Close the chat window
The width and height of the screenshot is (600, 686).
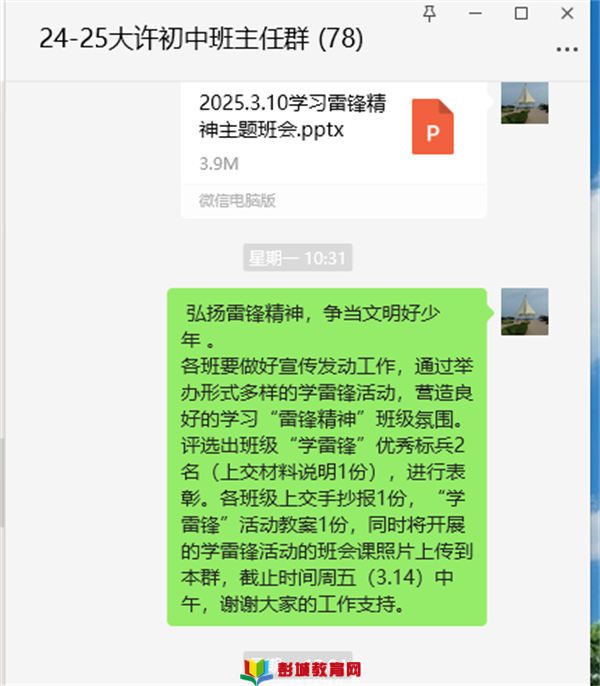point(567,13)
